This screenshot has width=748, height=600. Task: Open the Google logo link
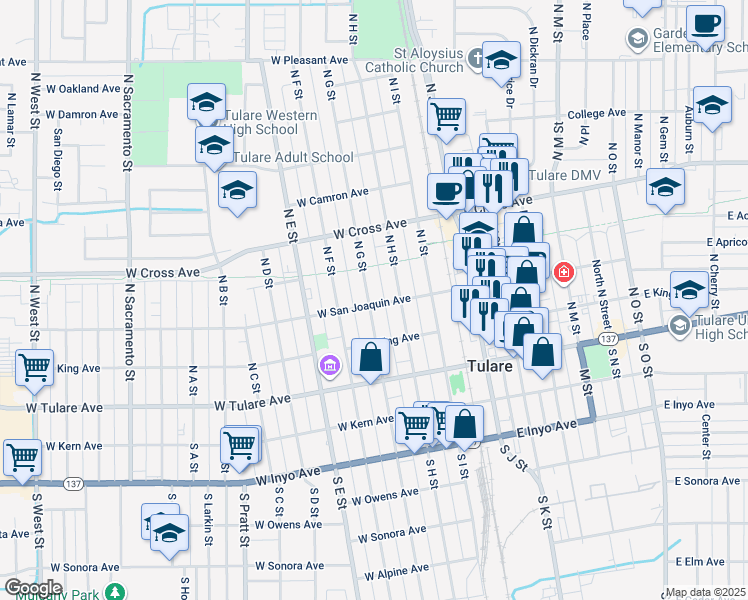point(33,587)
